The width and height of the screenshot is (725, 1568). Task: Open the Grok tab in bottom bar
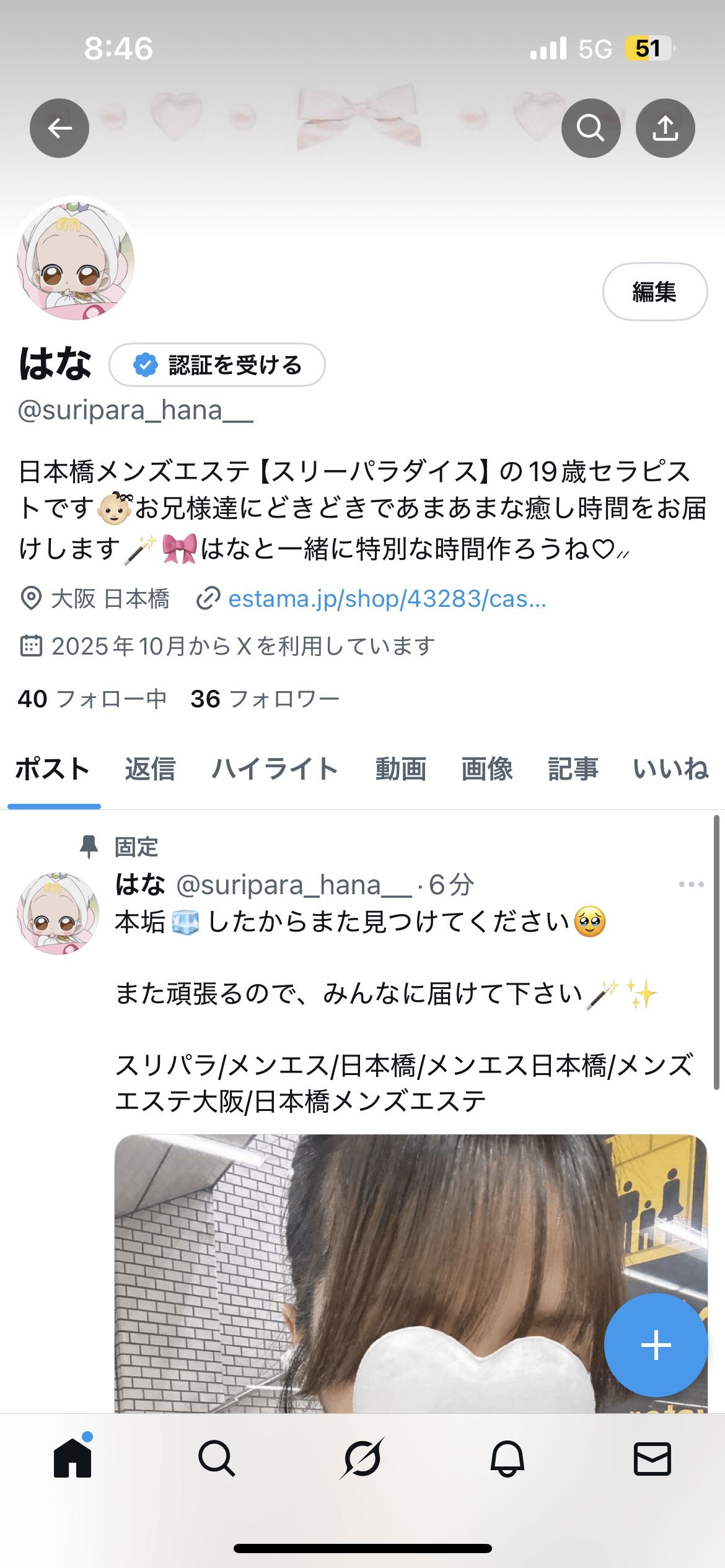point(362,1458)
